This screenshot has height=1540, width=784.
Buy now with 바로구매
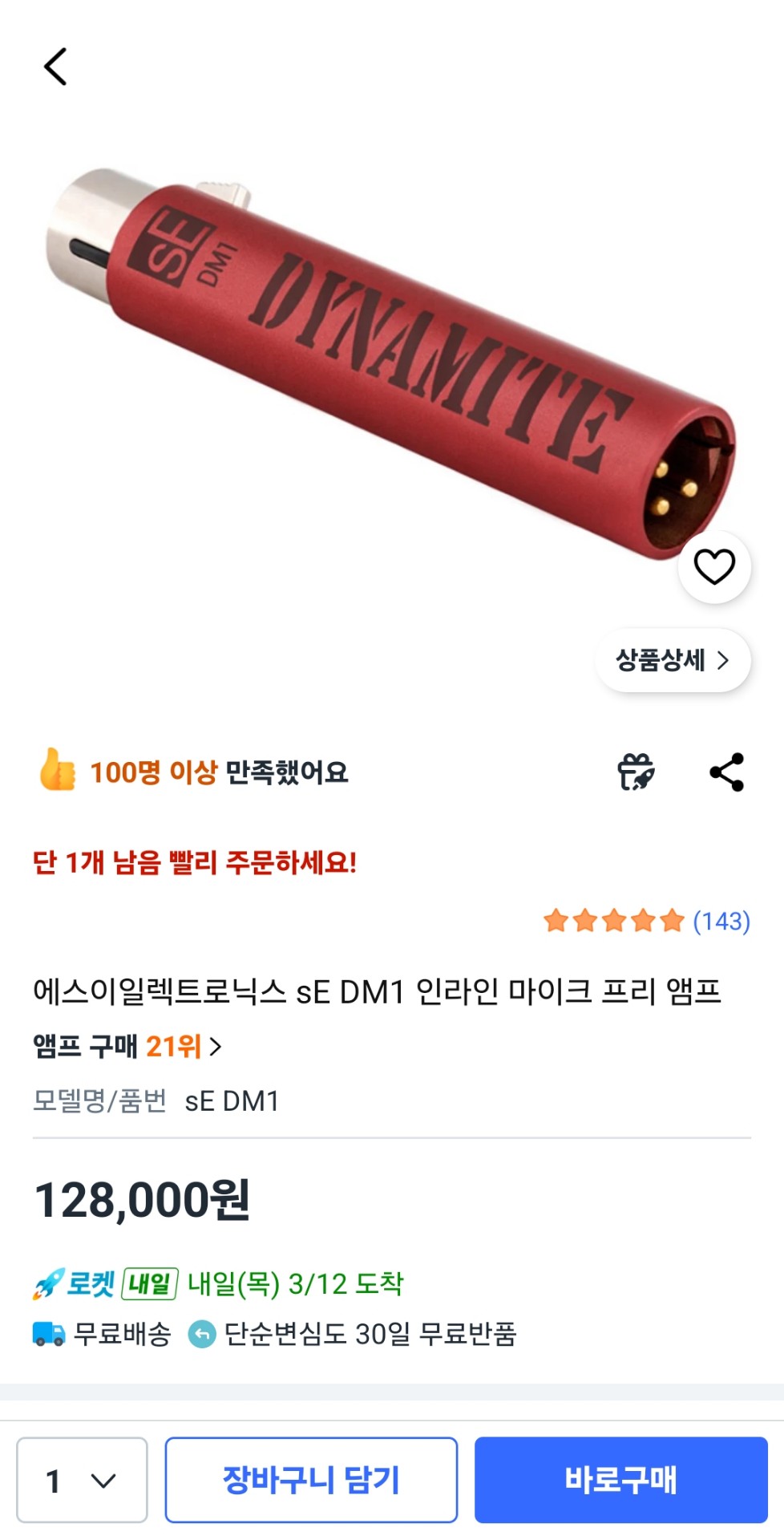(x=620, y=1480)
